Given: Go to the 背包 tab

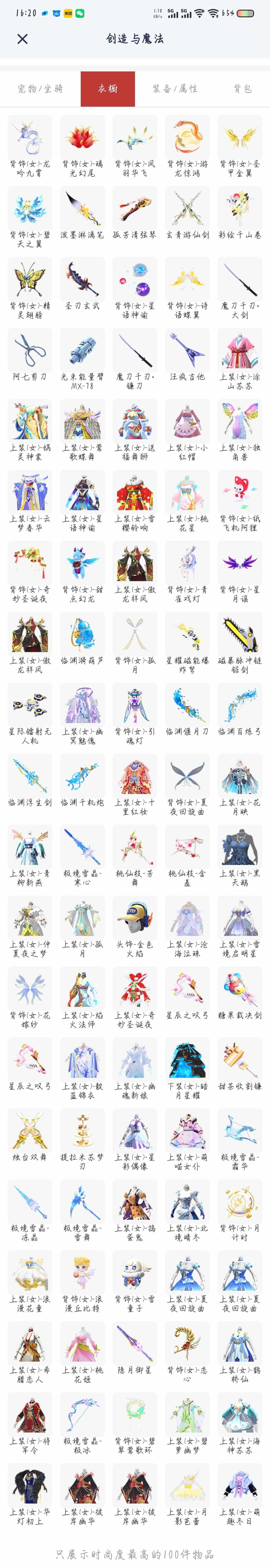Looking at the screenshot, I should [242, 89].
